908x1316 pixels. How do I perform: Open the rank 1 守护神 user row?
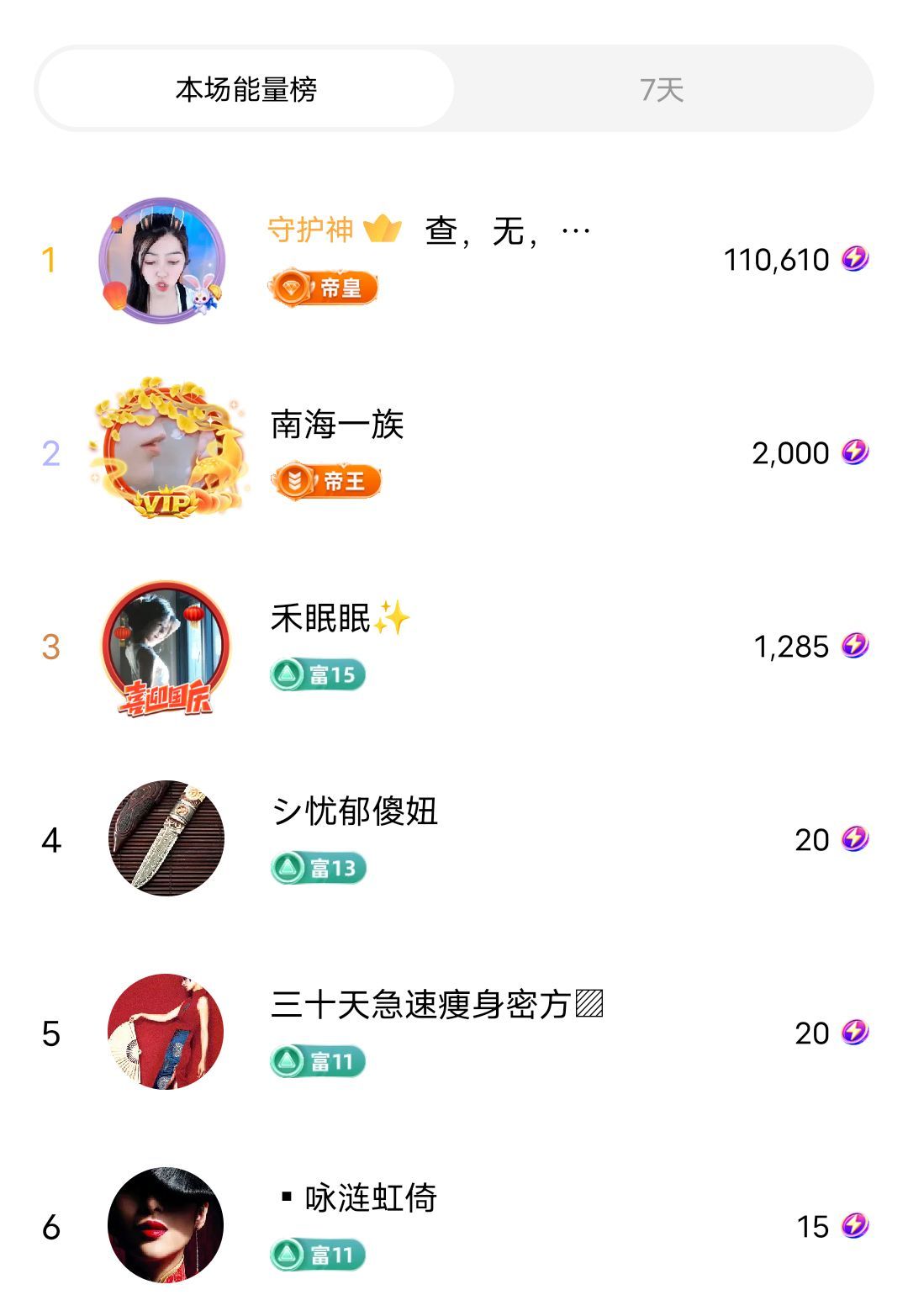pos(454,259)
